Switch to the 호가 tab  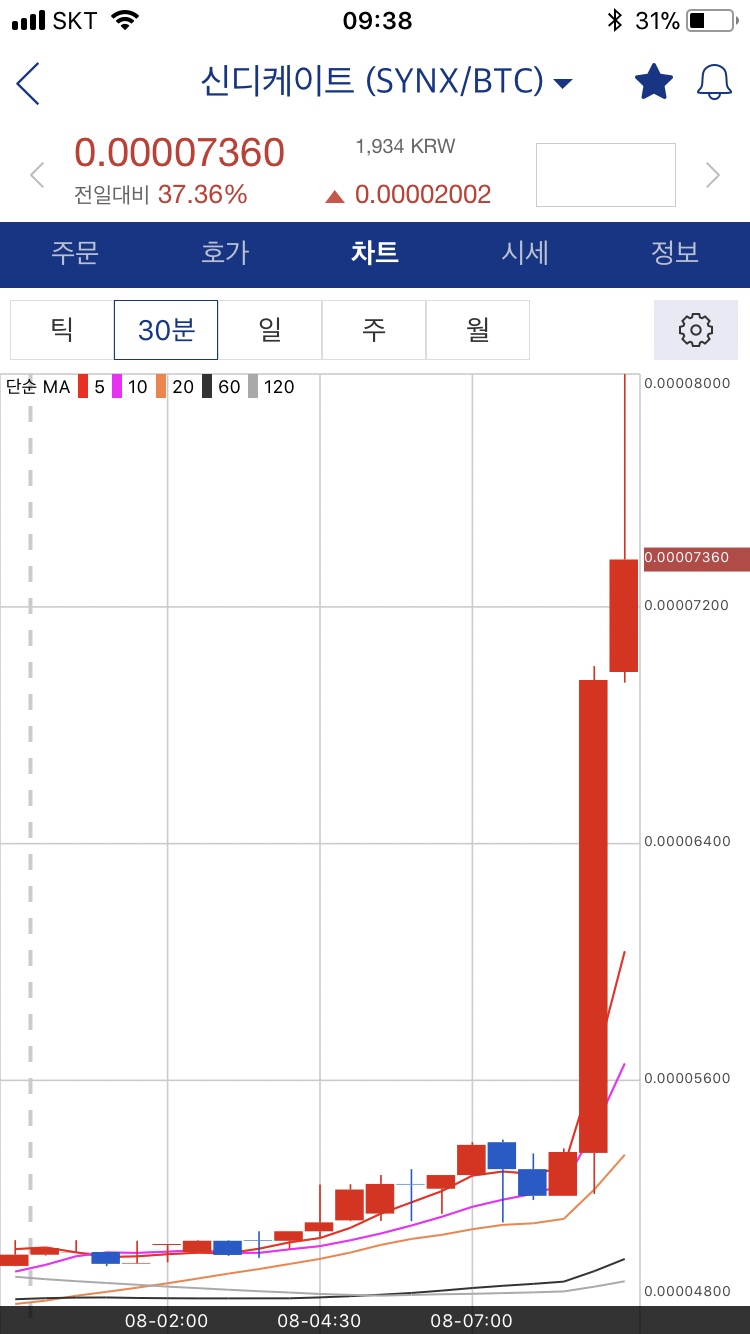point(225,253)
